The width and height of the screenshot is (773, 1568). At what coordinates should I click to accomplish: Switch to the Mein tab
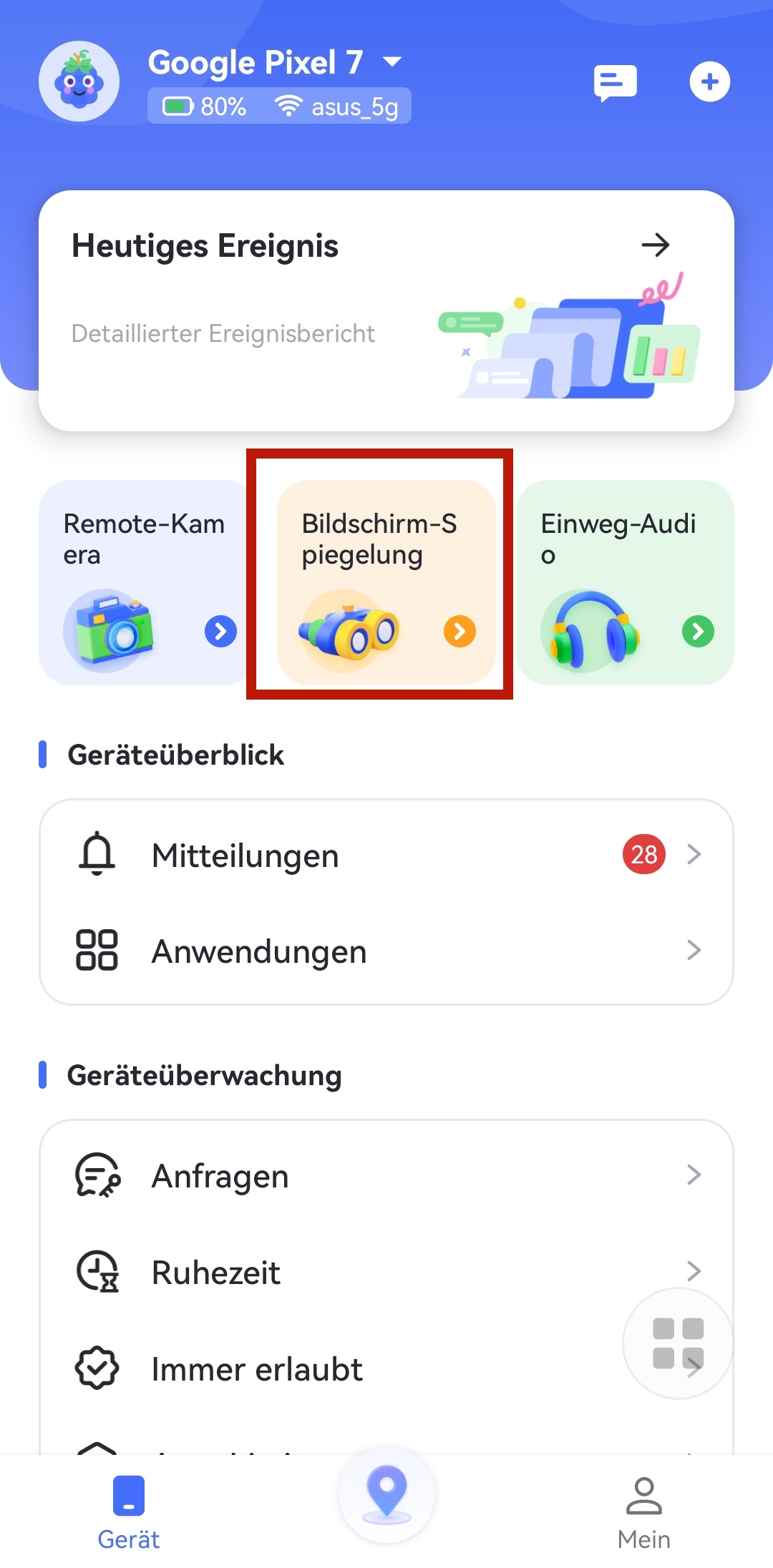[643, 1513]
